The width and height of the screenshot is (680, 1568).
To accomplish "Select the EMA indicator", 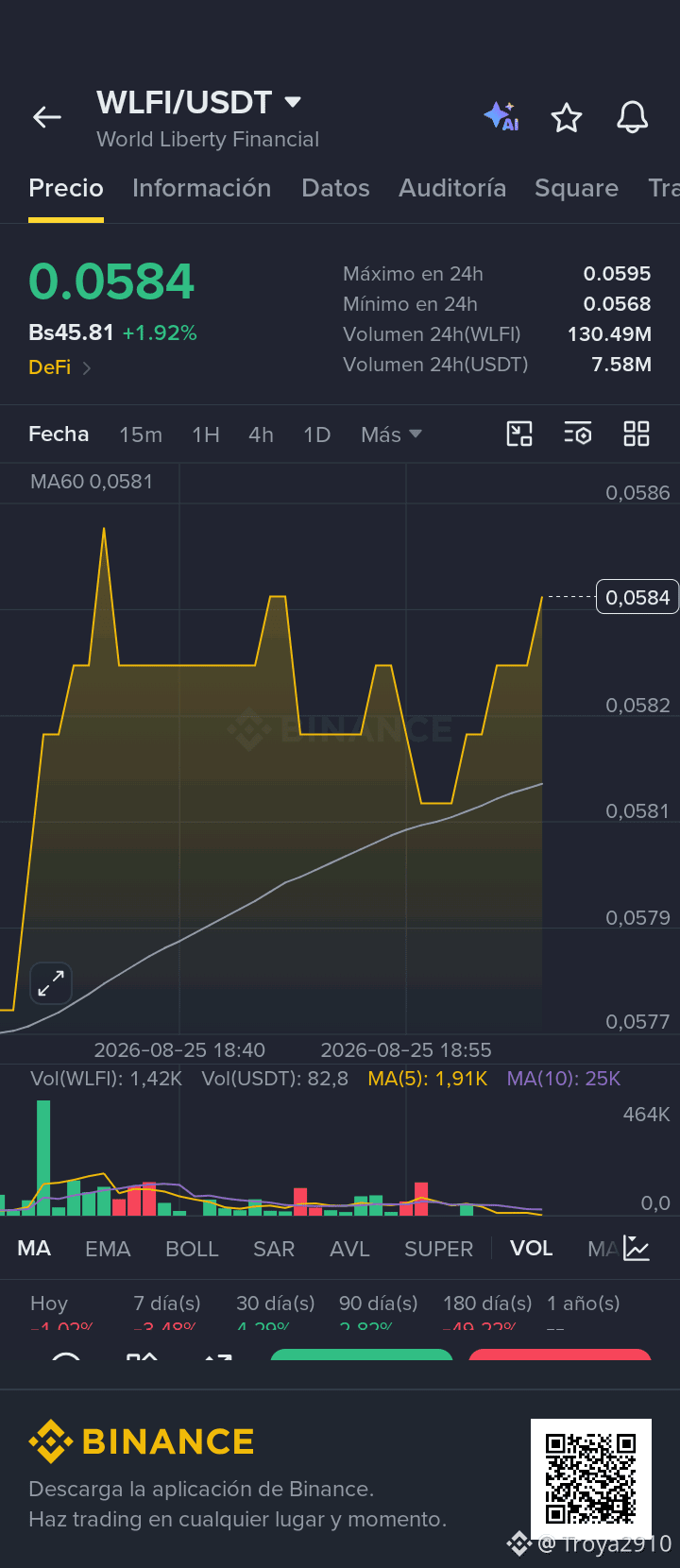I will [x=108, y=1249].
